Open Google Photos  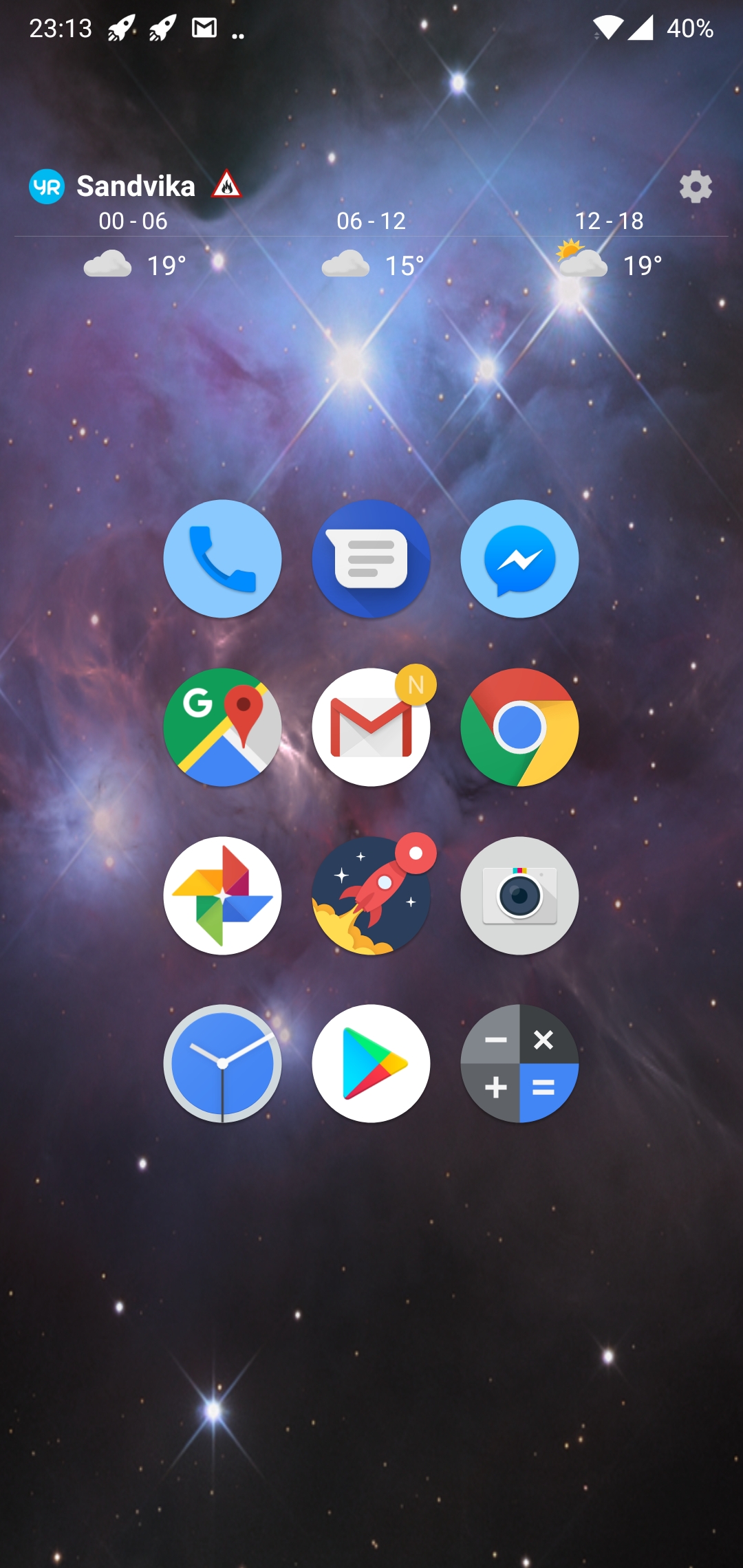[222, 895]
